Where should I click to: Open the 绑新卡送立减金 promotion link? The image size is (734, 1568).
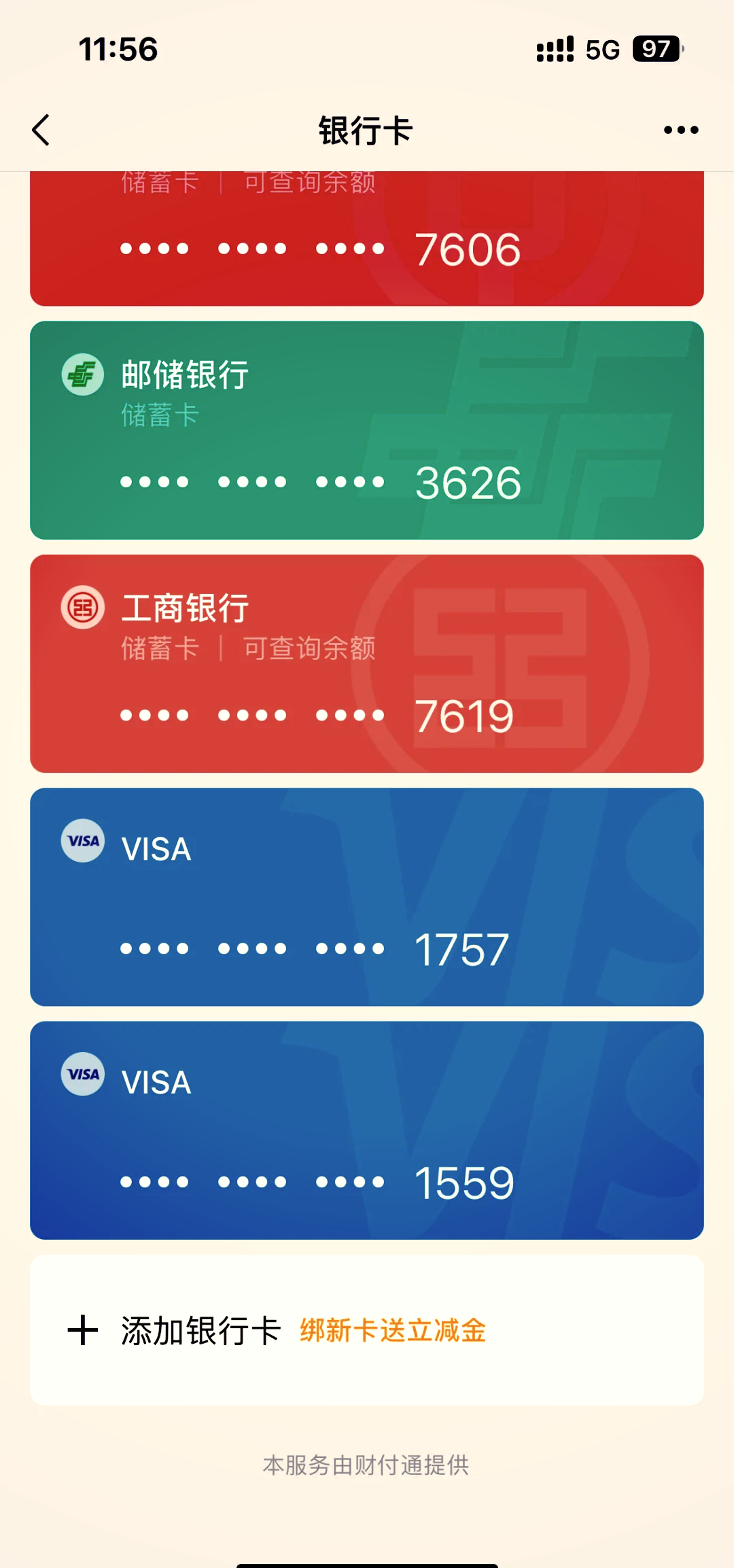click(x=392, y=1331)
